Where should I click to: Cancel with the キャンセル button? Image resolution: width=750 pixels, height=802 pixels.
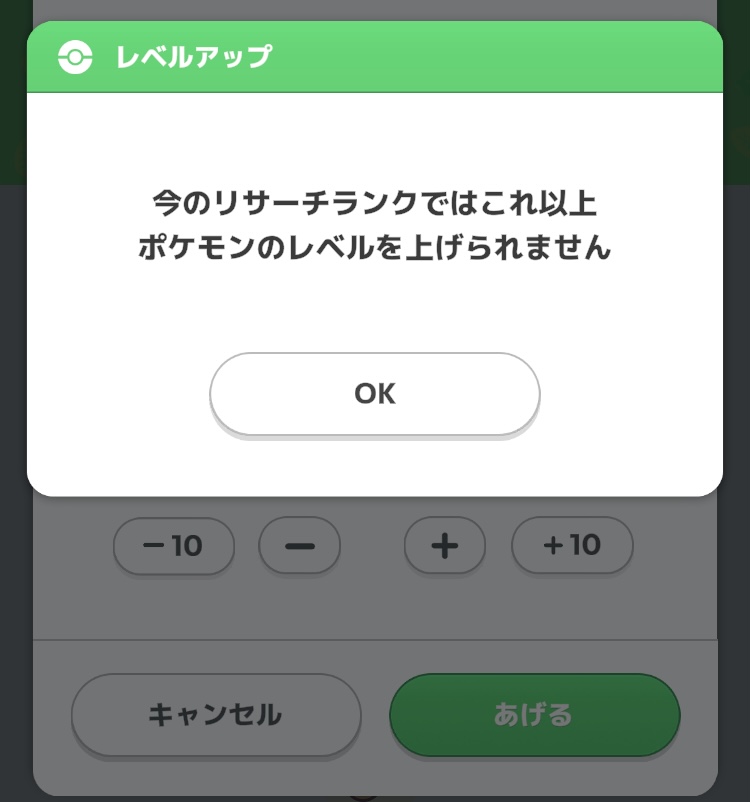tap(215, 715)
